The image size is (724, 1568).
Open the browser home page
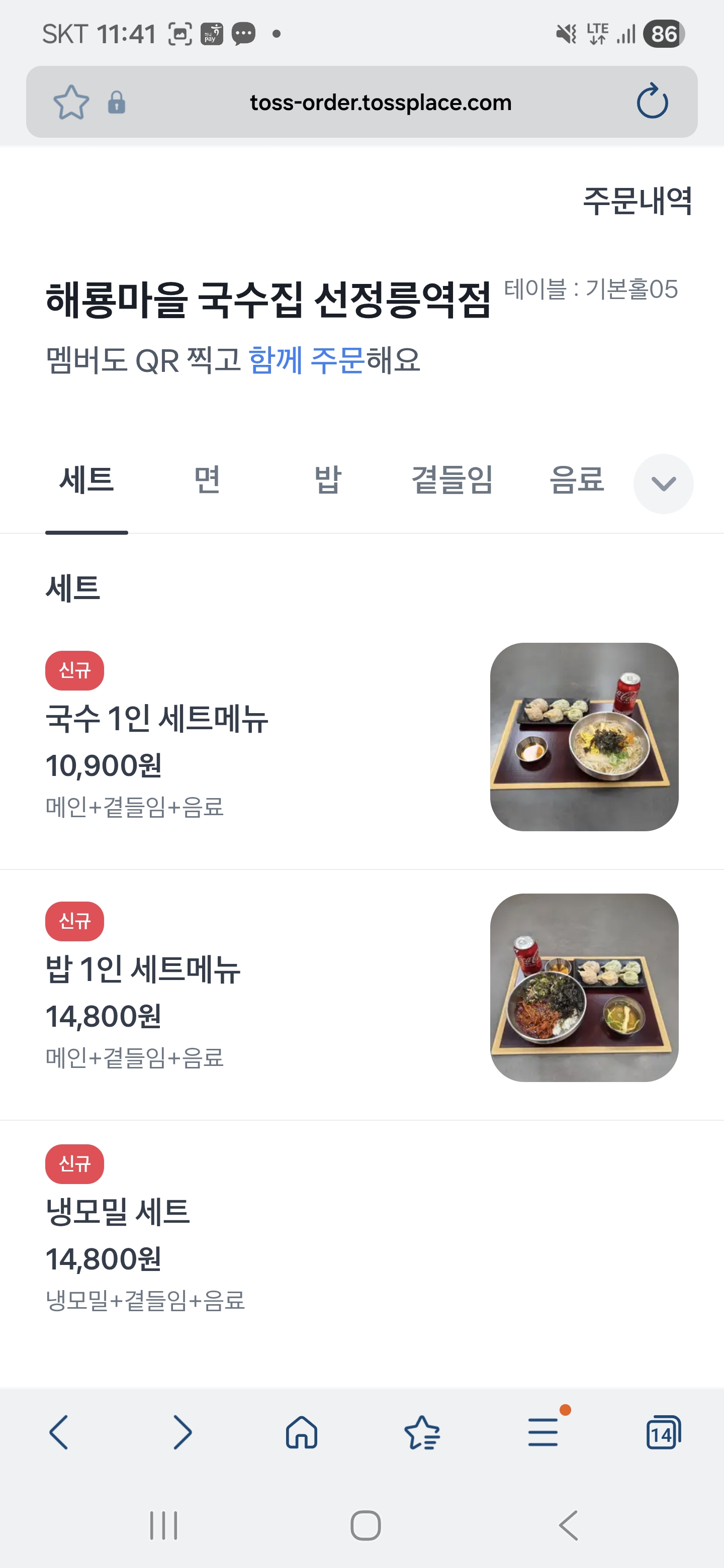click(x=302, y=1432)
